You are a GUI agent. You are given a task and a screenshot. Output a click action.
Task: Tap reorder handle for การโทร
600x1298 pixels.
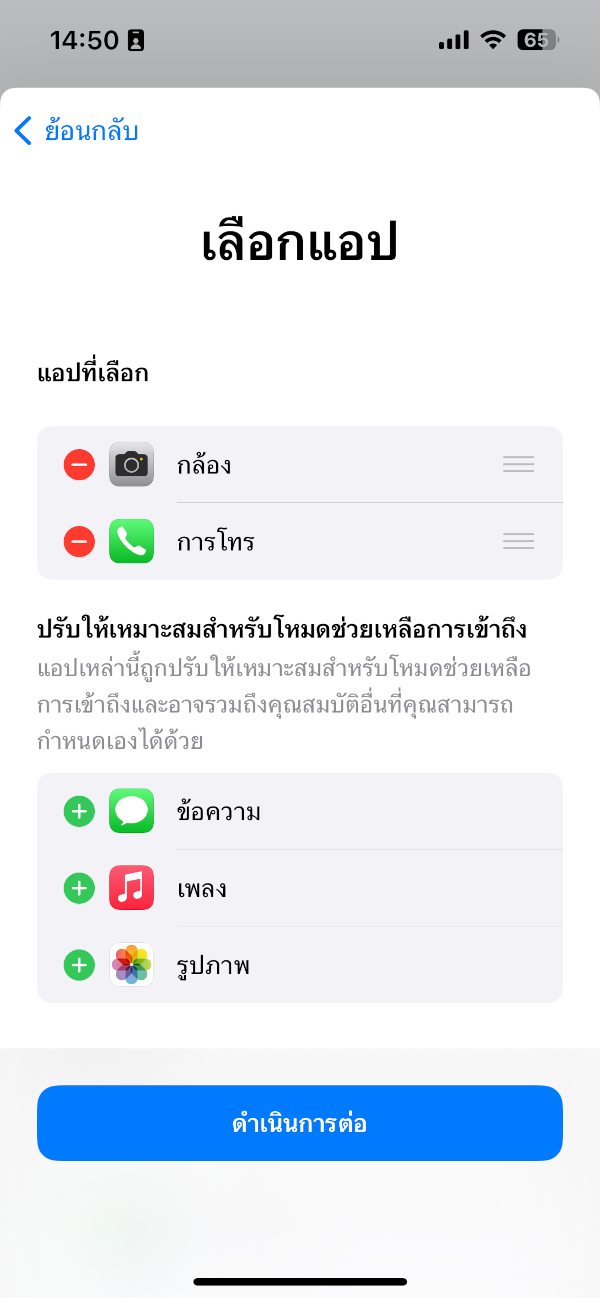tap(518, 542)
